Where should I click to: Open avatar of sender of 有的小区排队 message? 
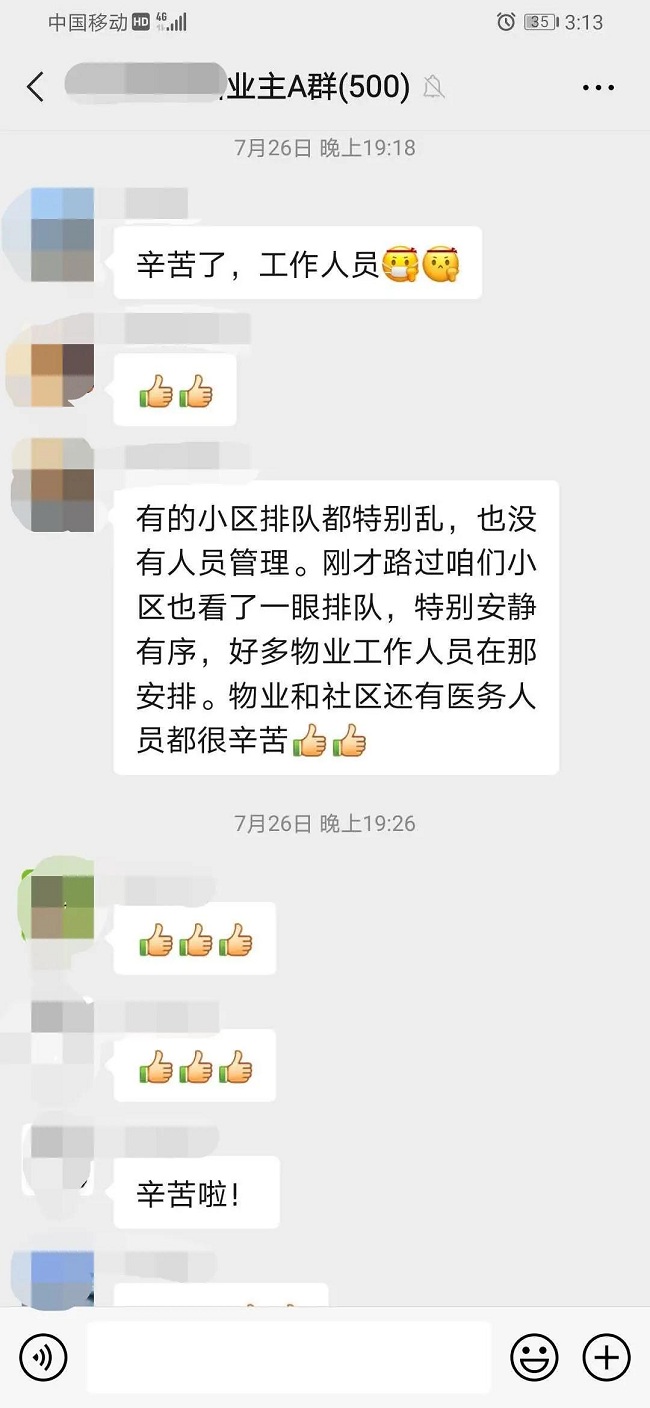click(62, 485)
